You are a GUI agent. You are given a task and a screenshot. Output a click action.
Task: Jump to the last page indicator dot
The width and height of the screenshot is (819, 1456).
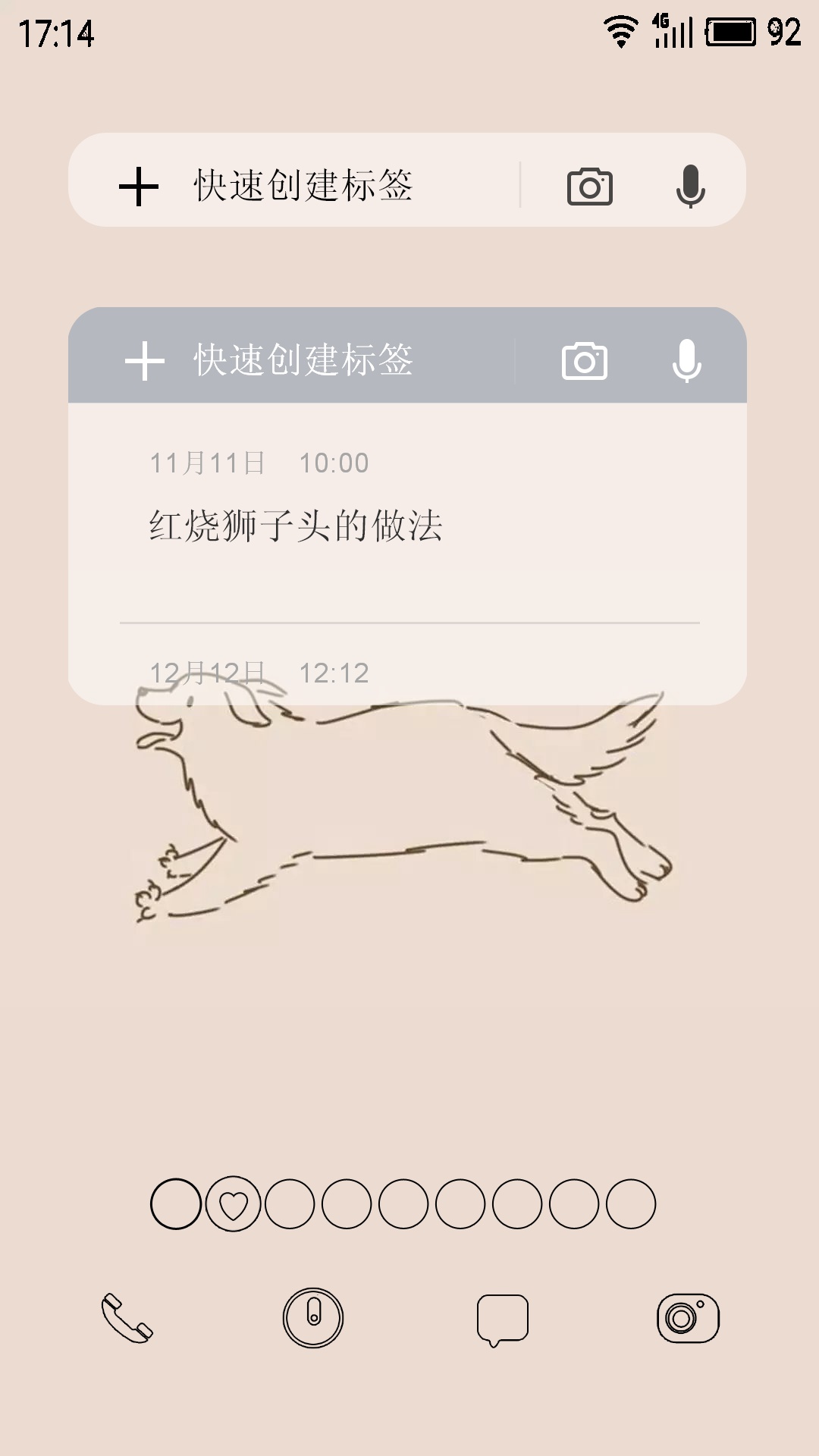pyautogui.click(x=631, y=1203)
